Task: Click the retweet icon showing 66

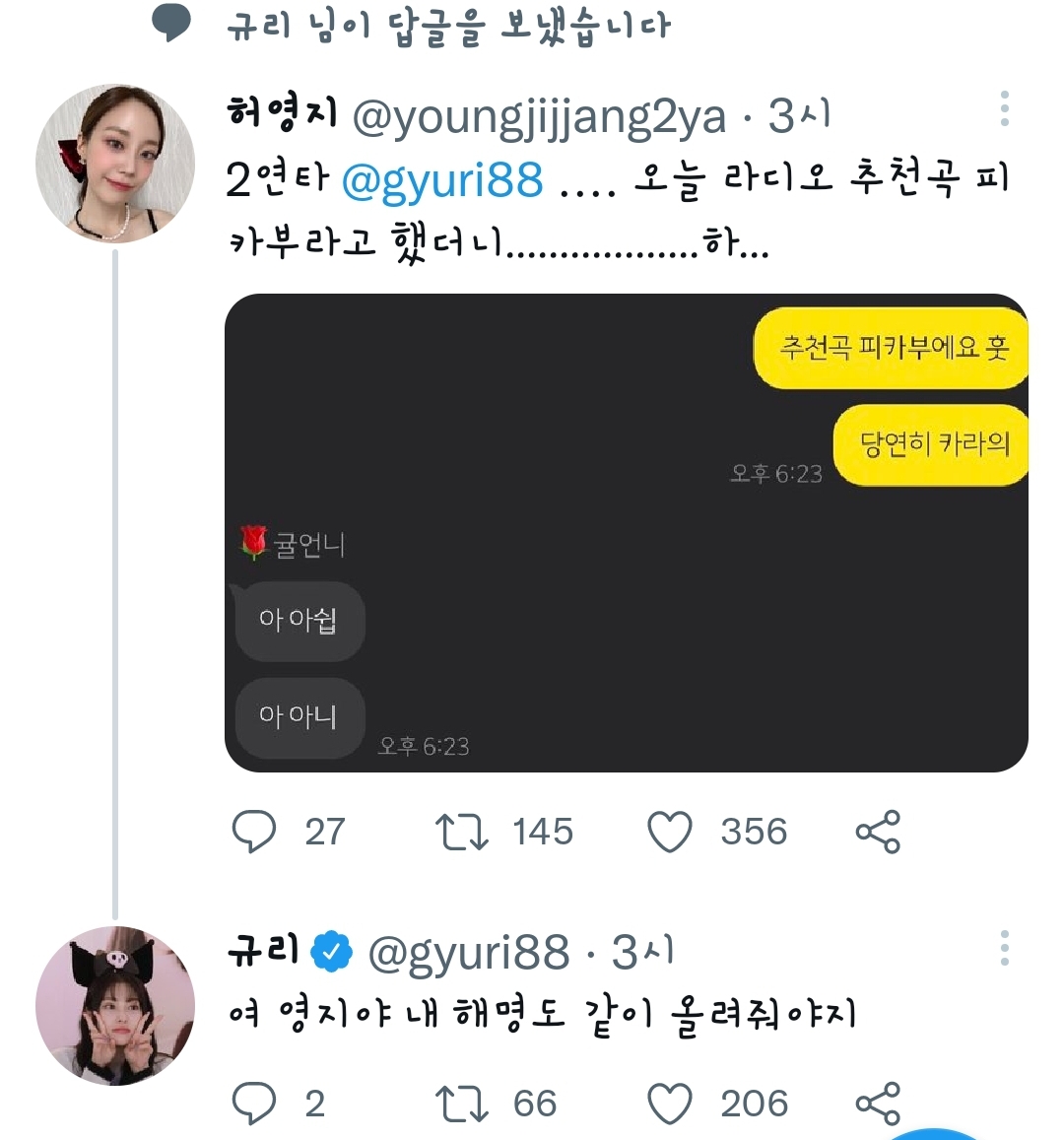Action: (x=463, y=1104)
